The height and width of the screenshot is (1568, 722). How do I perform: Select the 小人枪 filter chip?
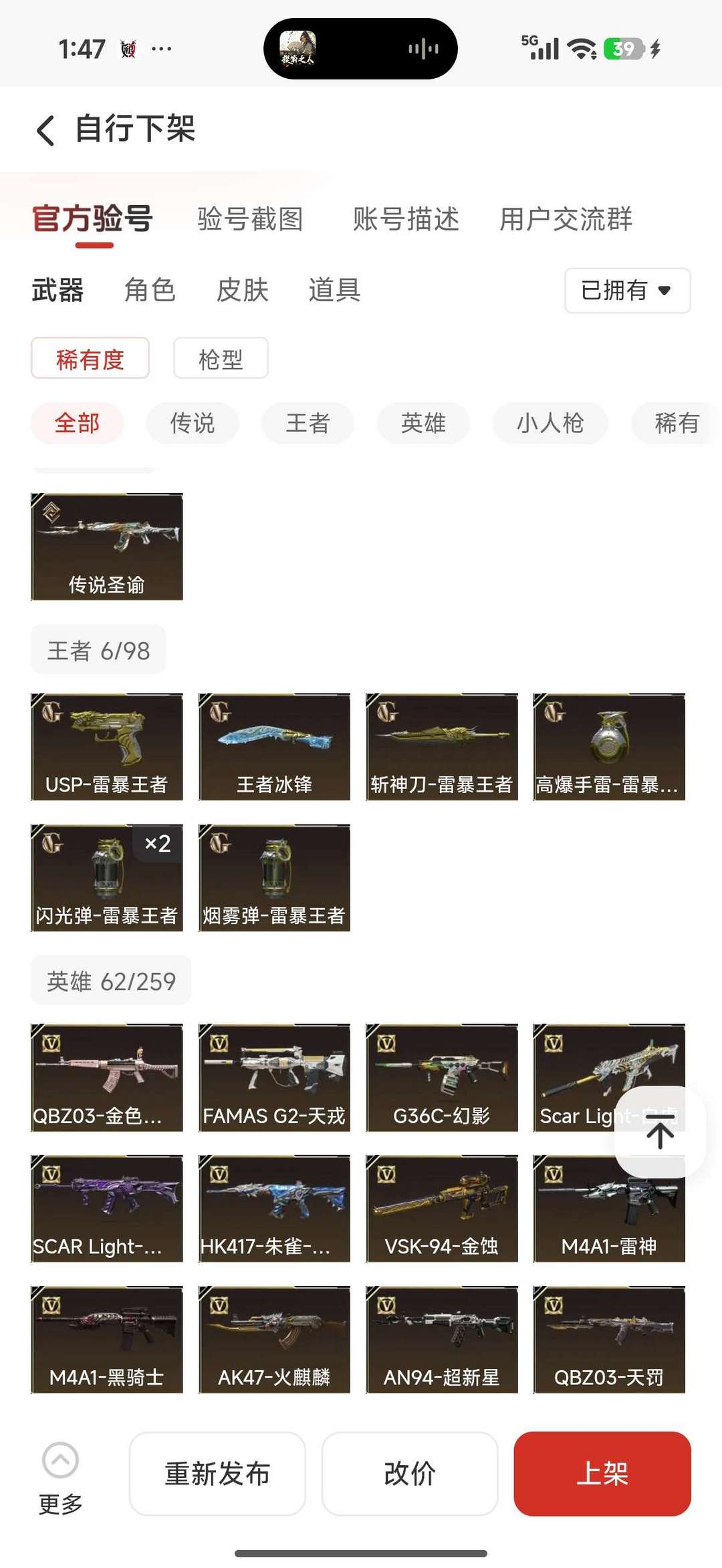(x=550, y=423)
